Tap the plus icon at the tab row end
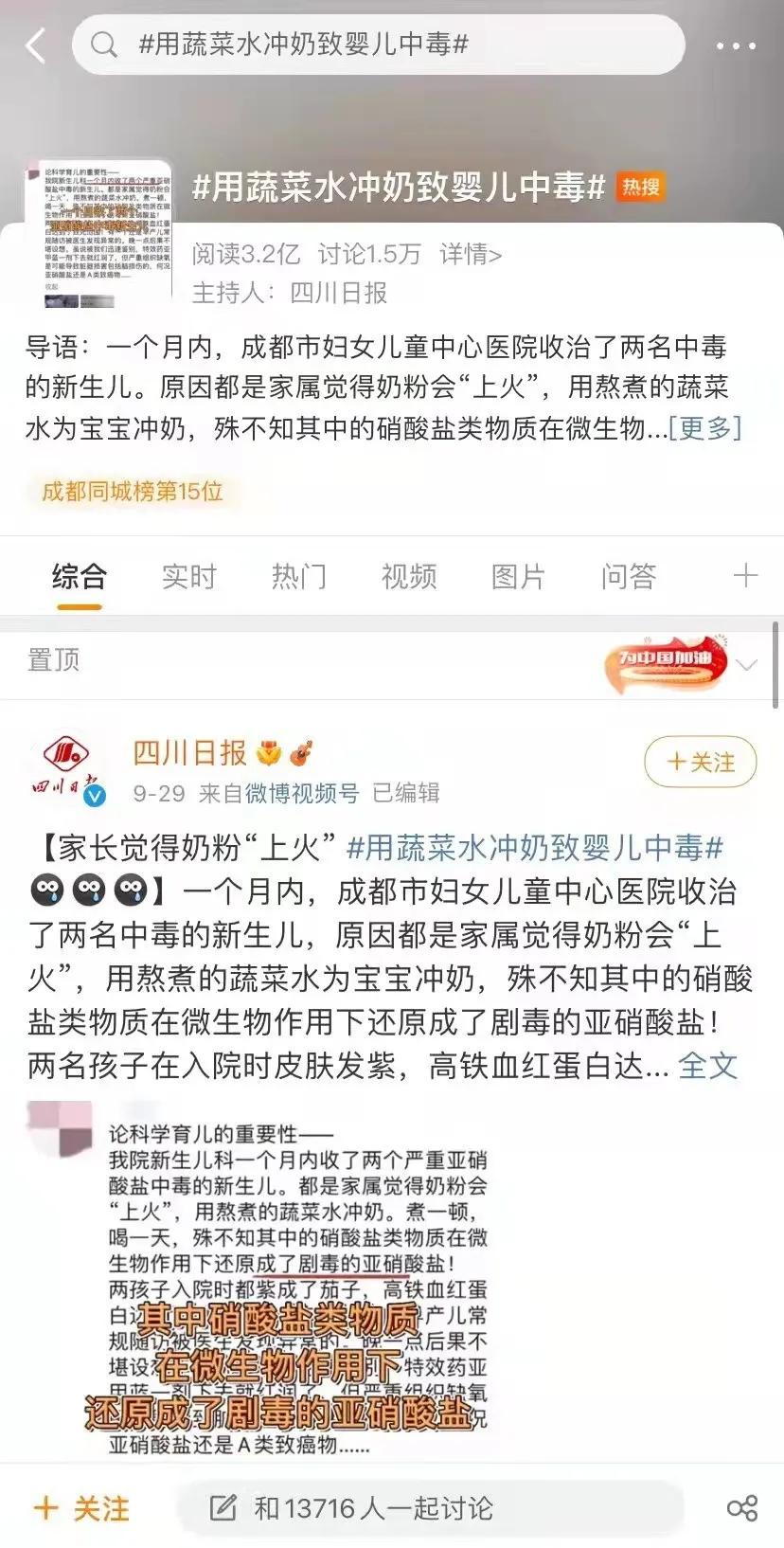This screenshot has height=1548, width=784. [746, 576]
